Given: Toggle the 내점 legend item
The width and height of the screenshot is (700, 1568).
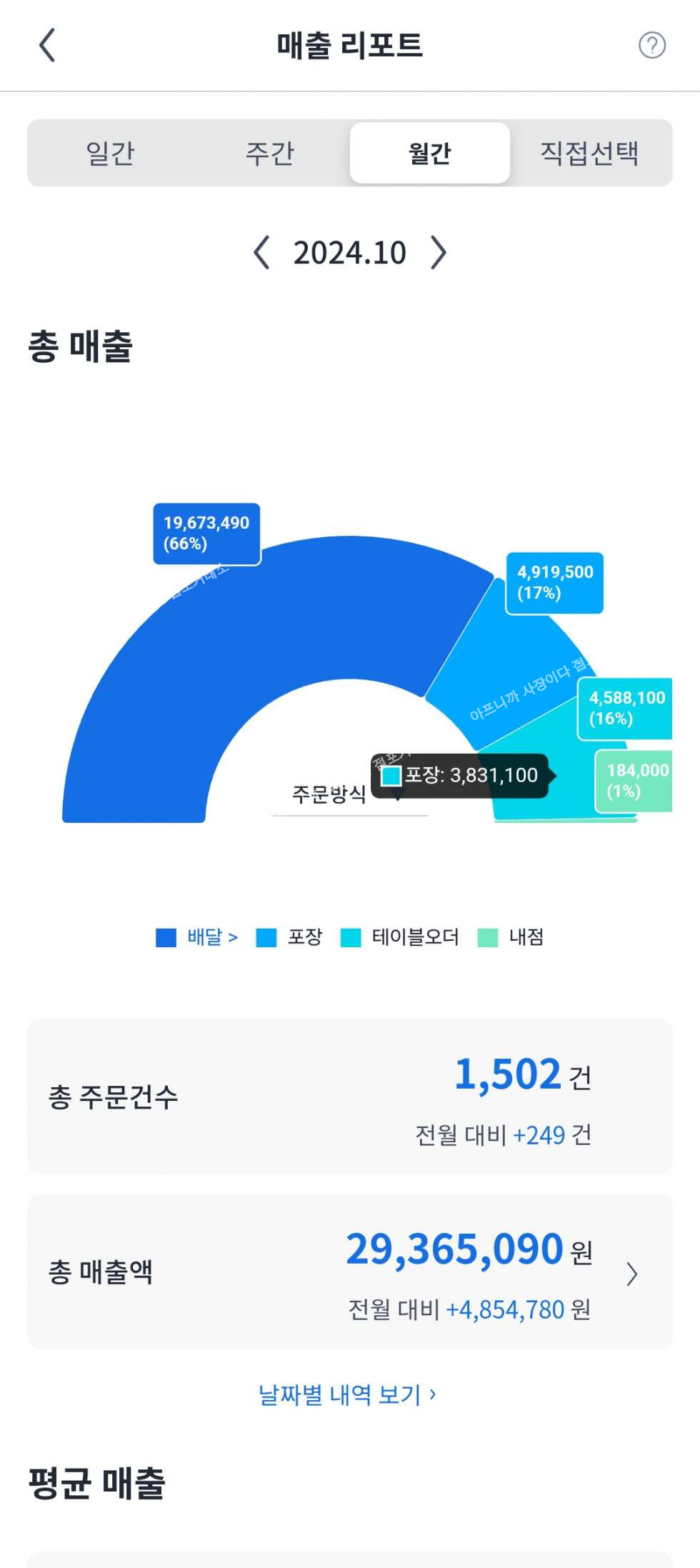Looking at the screenshot, I should pyautogui.click(x=511, y=937).
